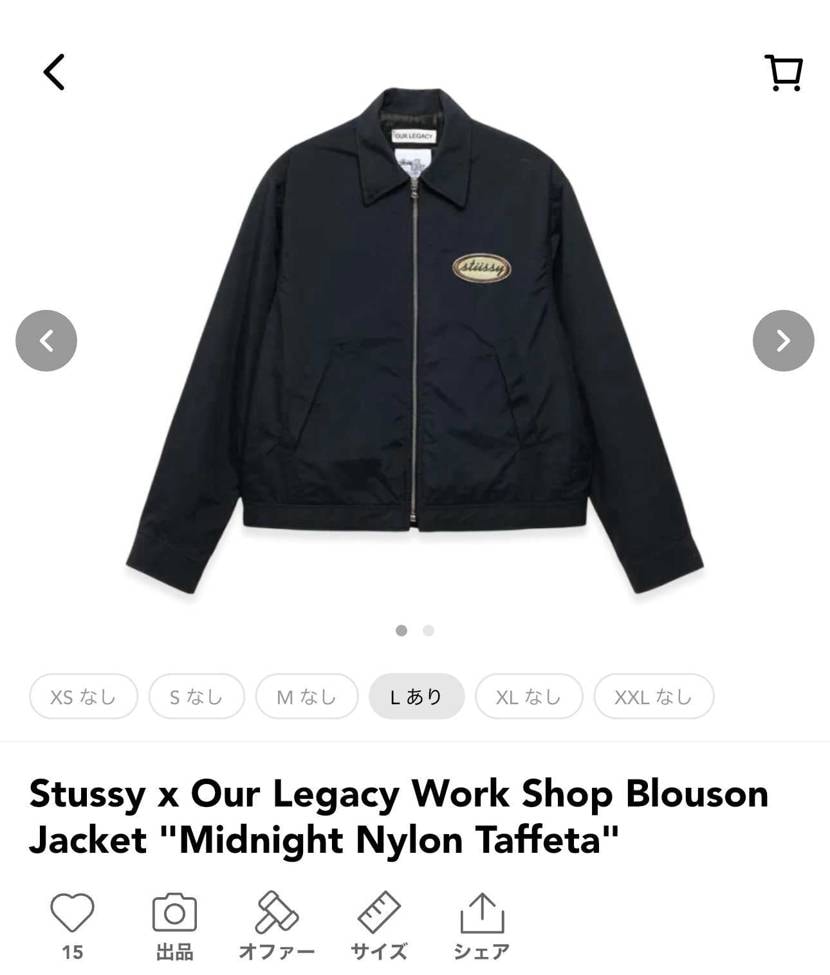Open the shopping cart

(x=783, y=73)
